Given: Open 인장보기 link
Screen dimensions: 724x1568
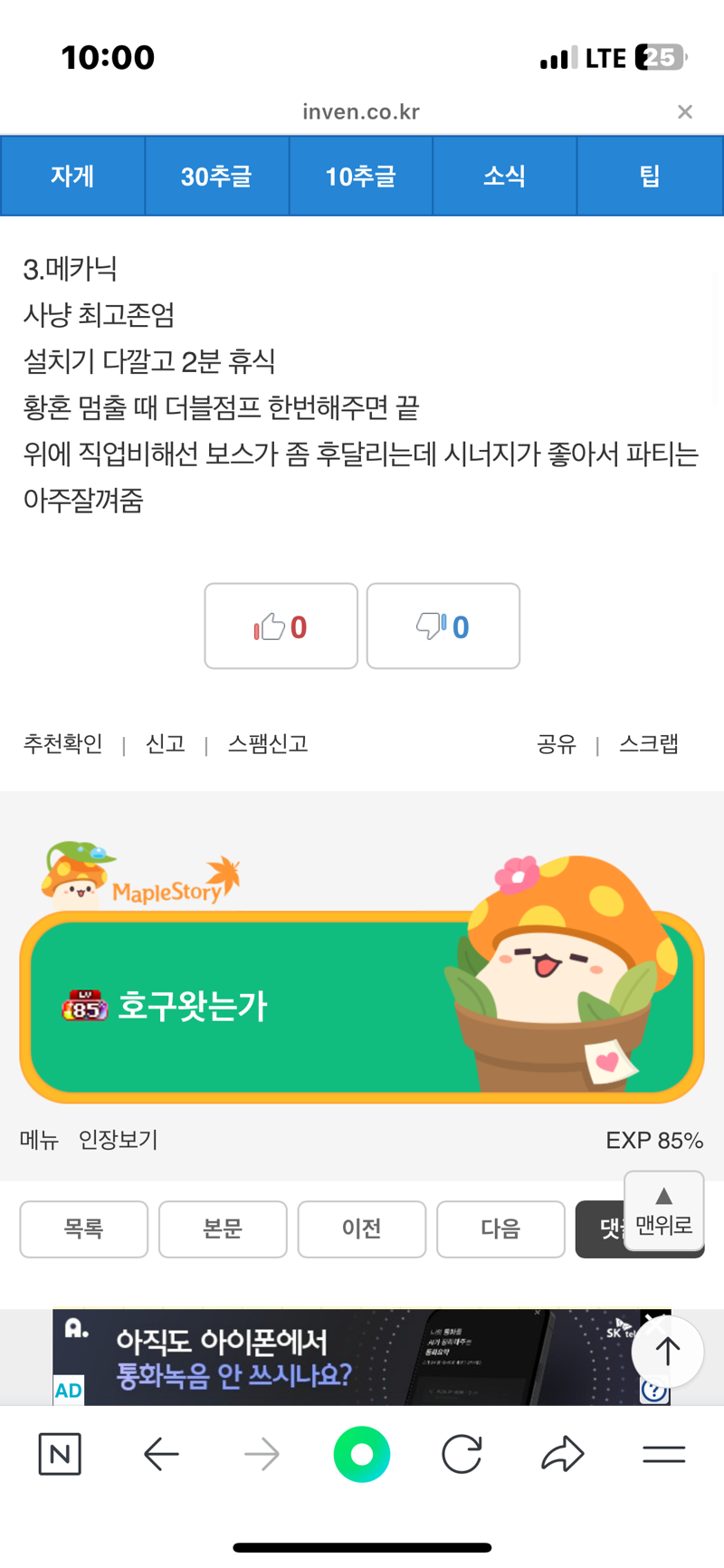Looking at the screenshot, I should [119, 1140].
